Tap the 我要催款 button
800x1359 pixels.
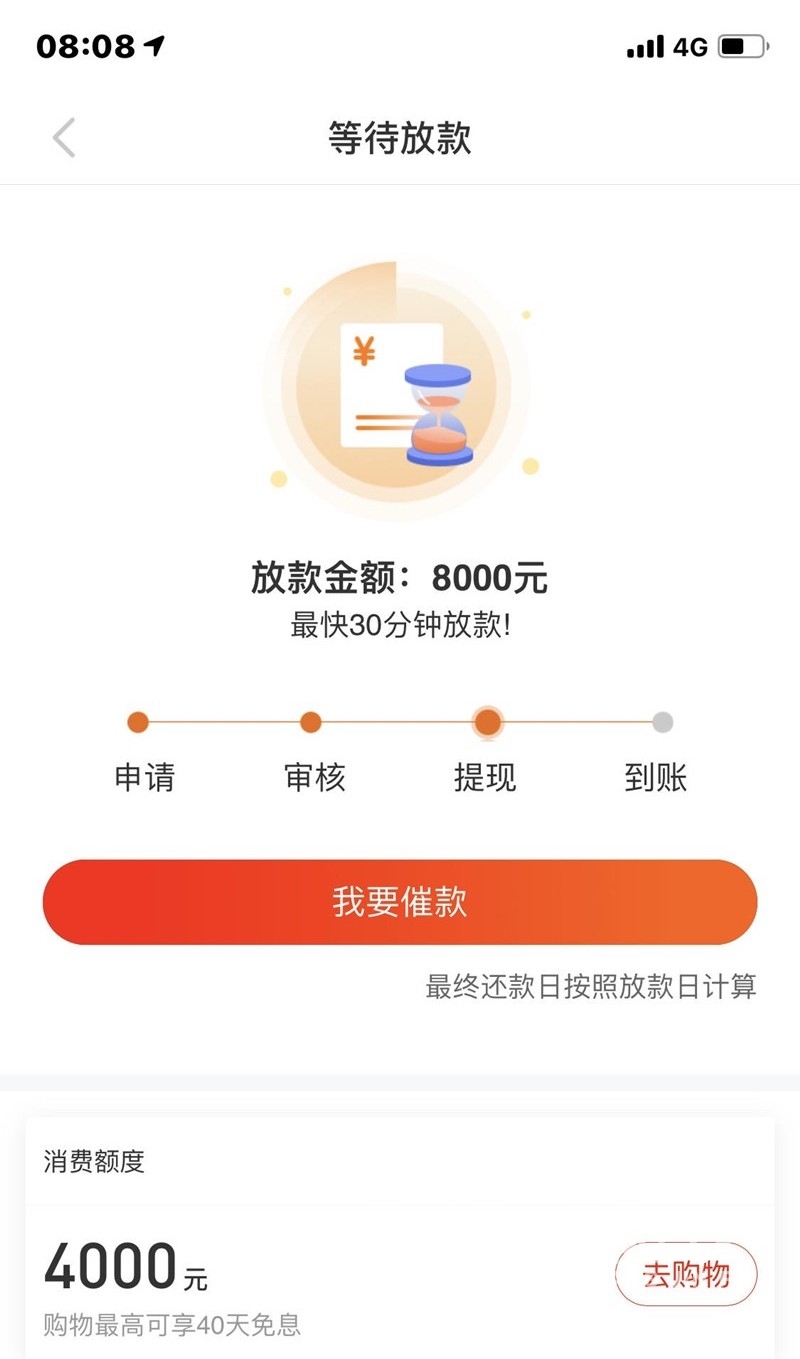(x=400, y=902)
